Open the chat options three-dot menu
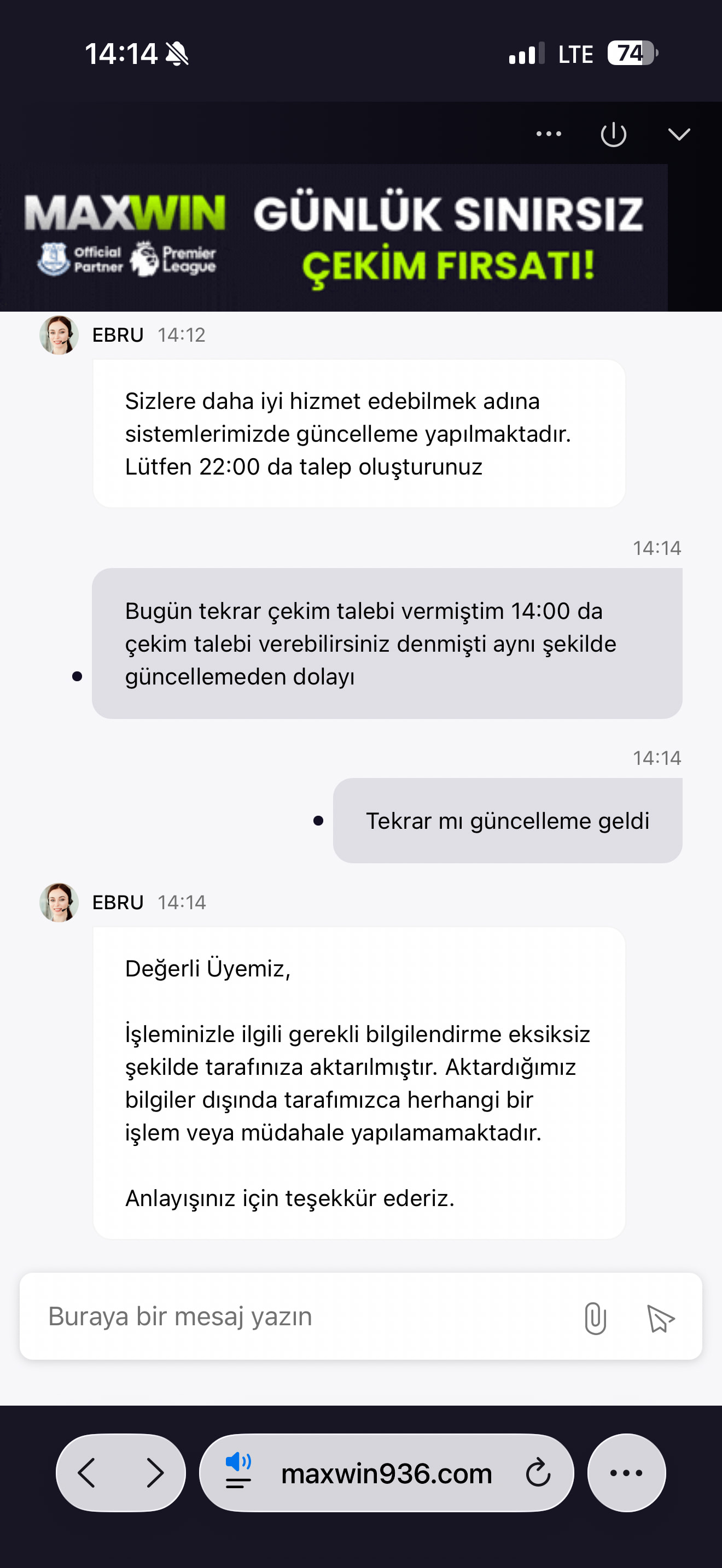This screenshot has height=1568, width=722. pos(549,134)
